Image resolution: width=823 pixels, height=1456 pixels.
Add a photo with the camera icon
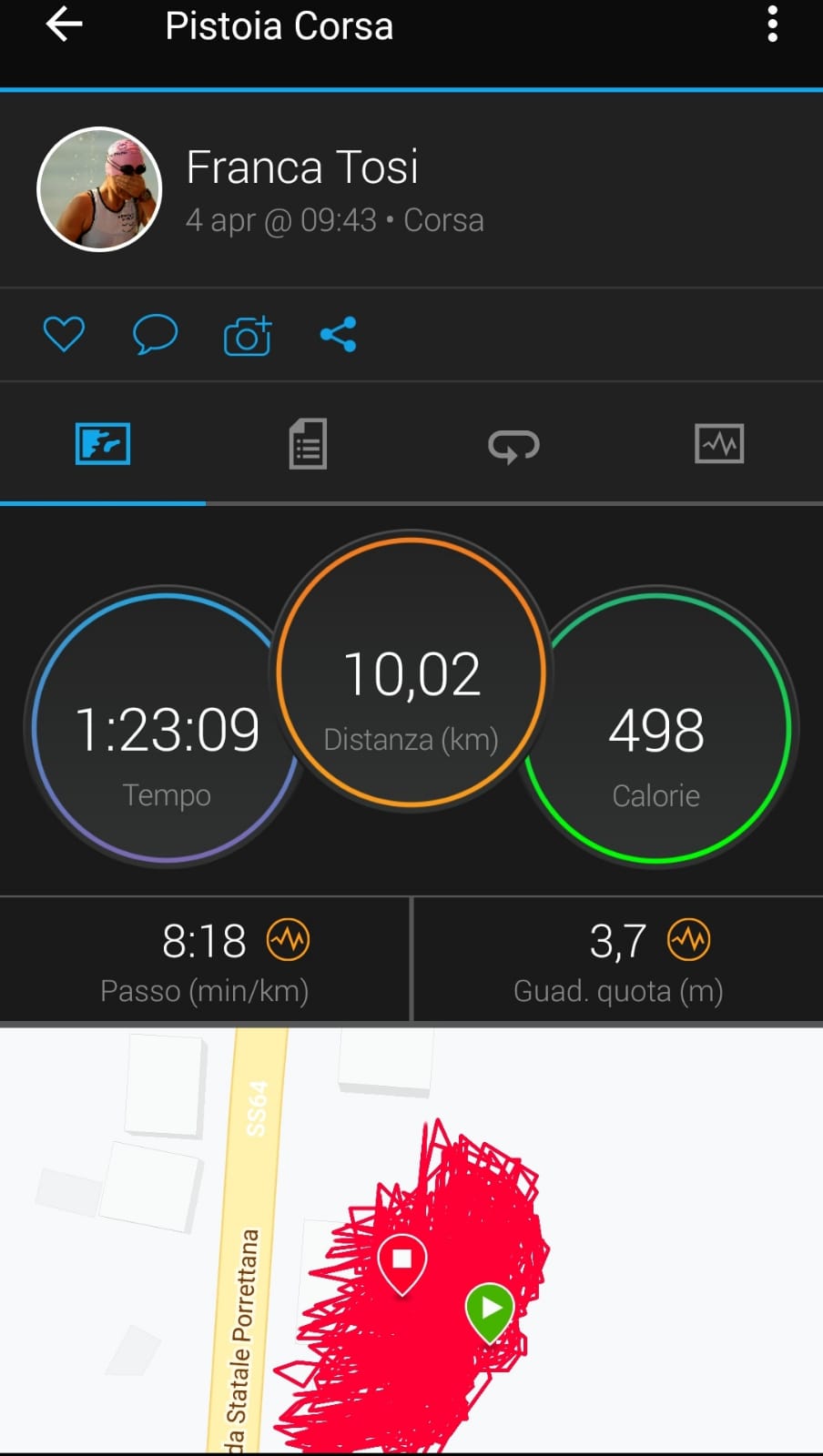[x=248, y=335]
